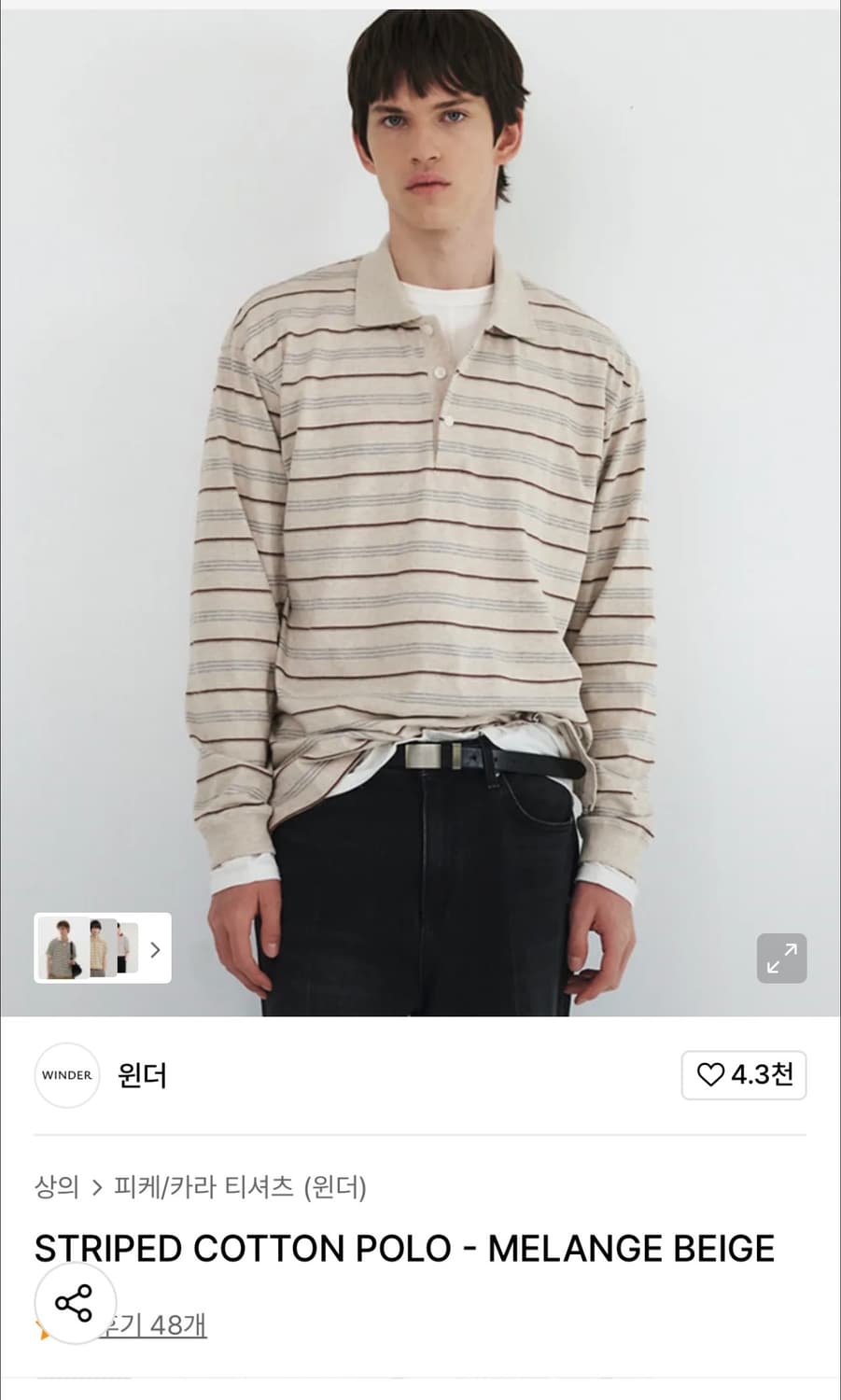Tap the share nodes symbol near the title
Image resolution: width=841 pixels, height=1400 pixels.
[75, 1303]
